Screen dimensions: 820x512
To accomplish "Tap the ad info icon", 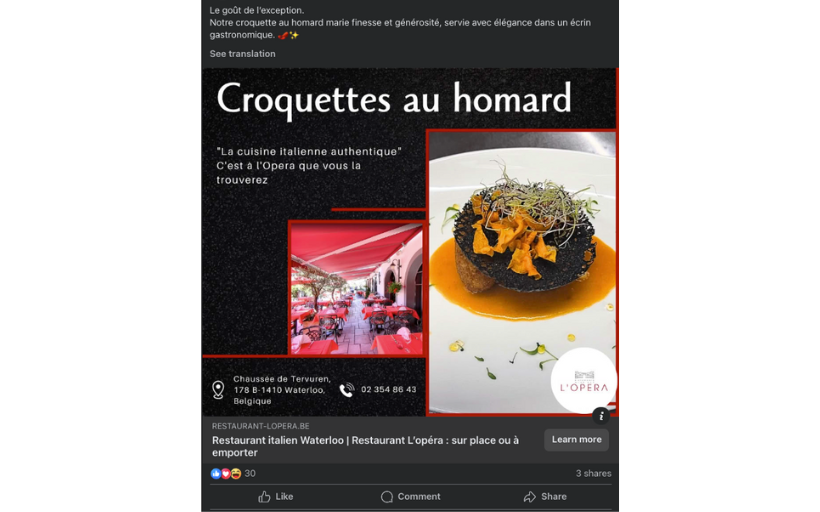I will pos(600,415).
